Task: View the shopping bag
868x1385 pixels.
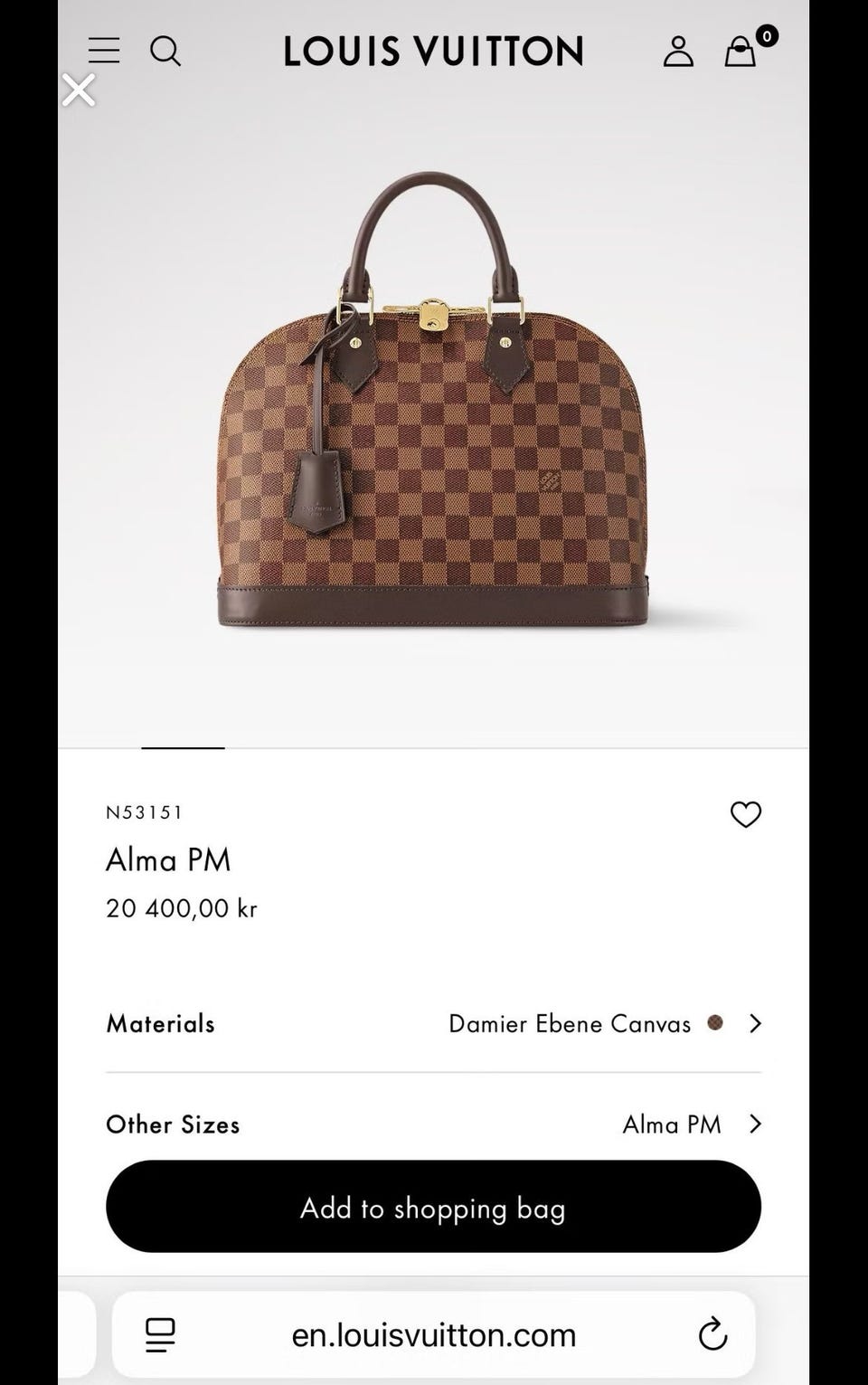Action: (741, 52)
